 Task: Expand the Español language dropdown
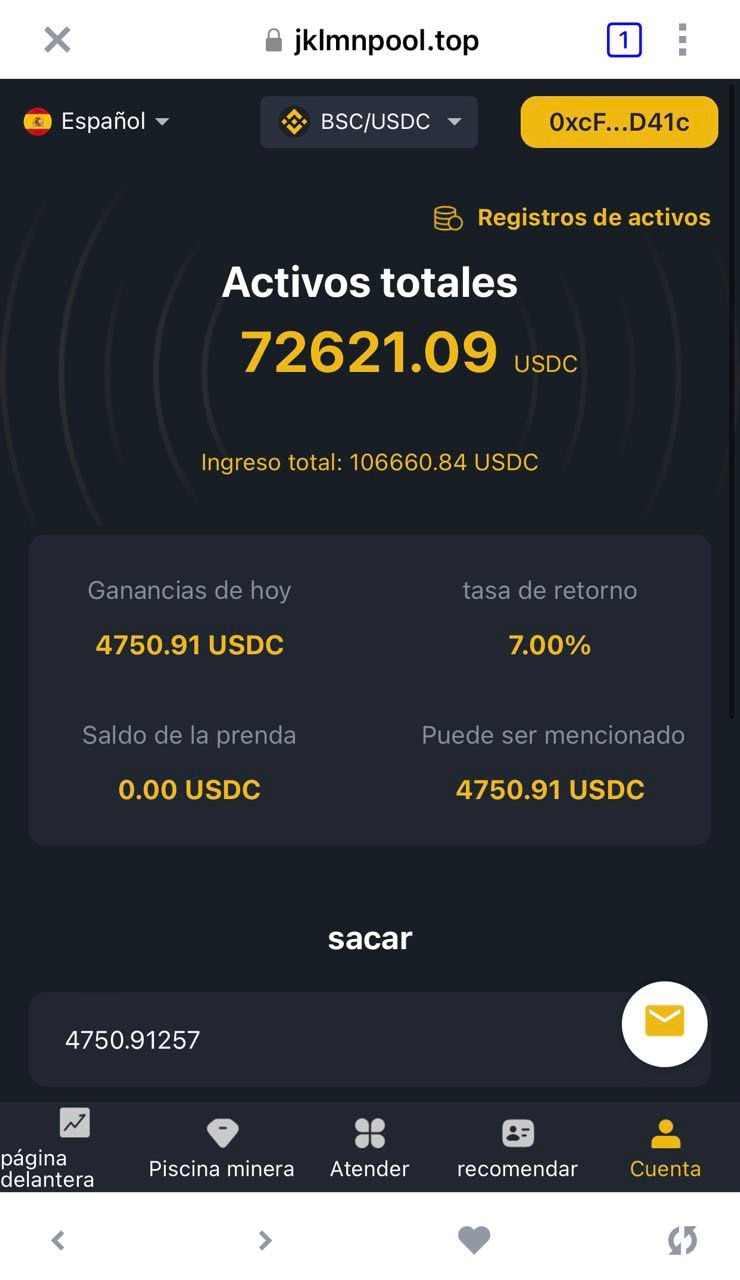point(97,122)
